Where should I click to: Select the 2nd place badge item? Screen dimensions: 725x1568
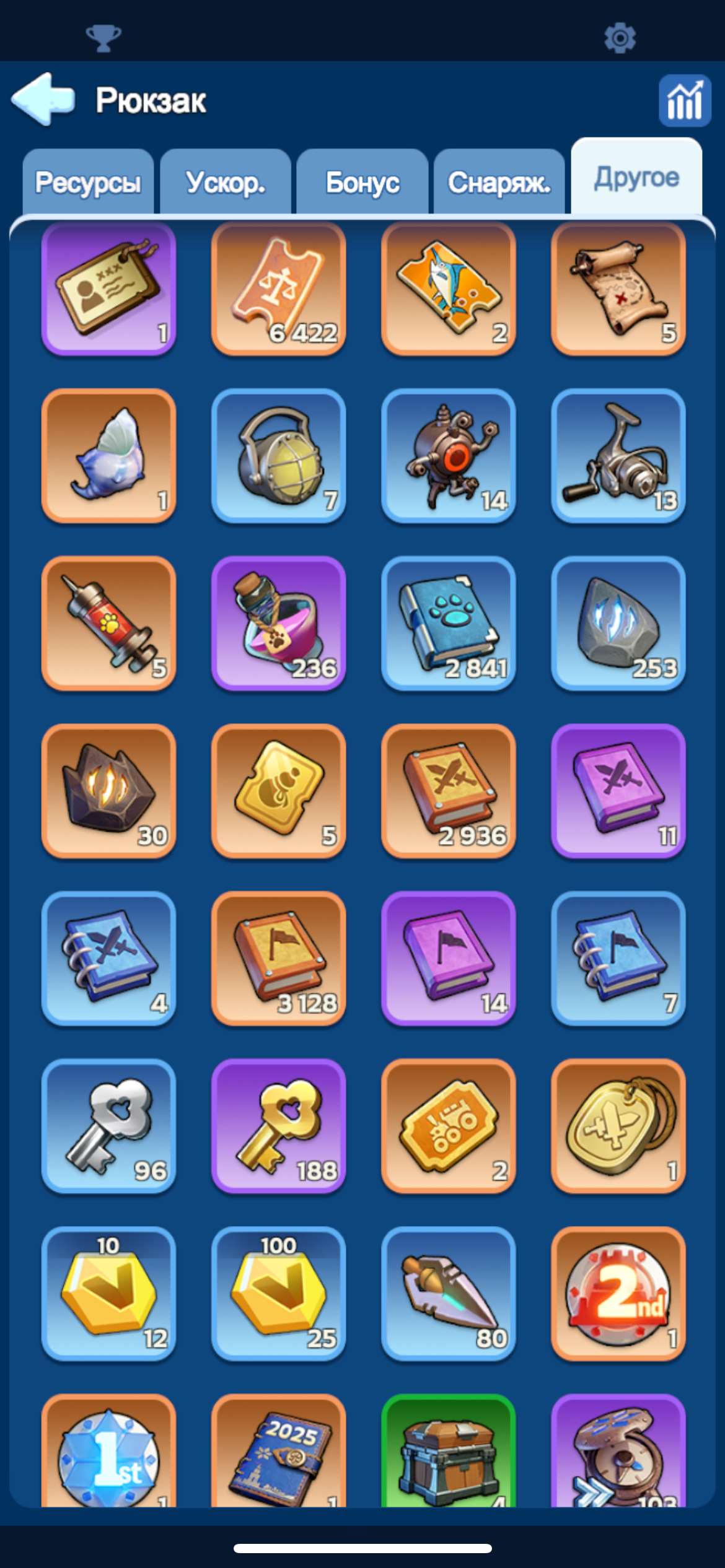(618, 1294)
